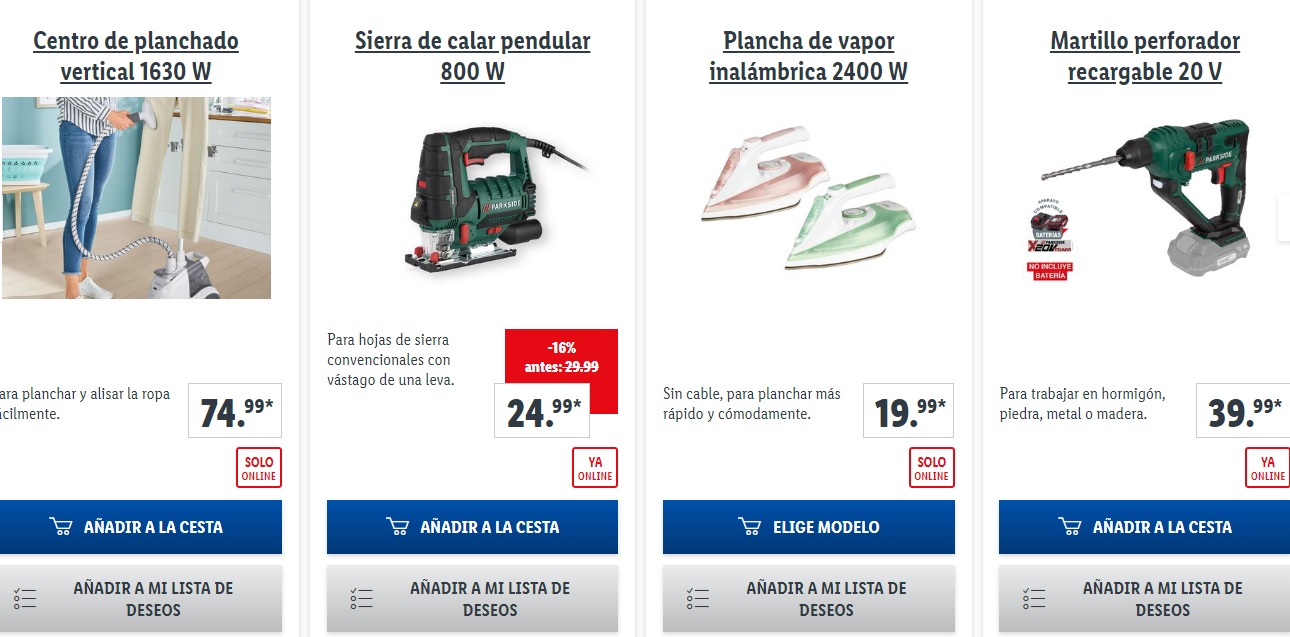The width and height of the screenshot is (1290, 637).
Task: Add Martillo perforador to wish list
Action: pos(1144,598)
